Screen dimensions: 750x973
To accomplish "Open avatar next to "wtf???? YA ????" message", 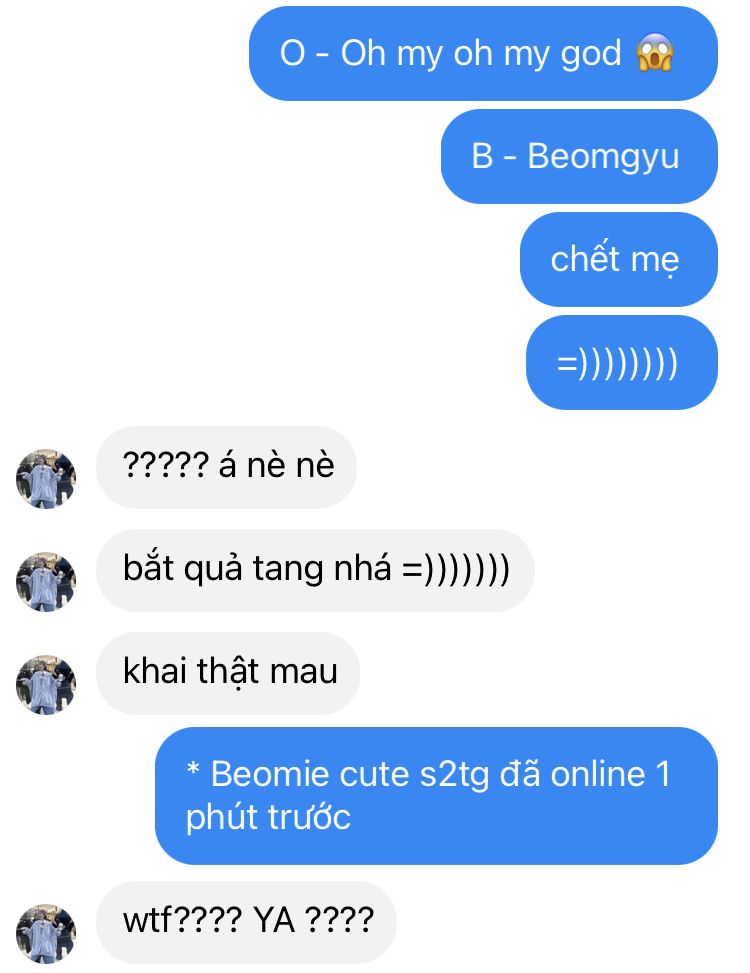I will (x=46, y=934).
